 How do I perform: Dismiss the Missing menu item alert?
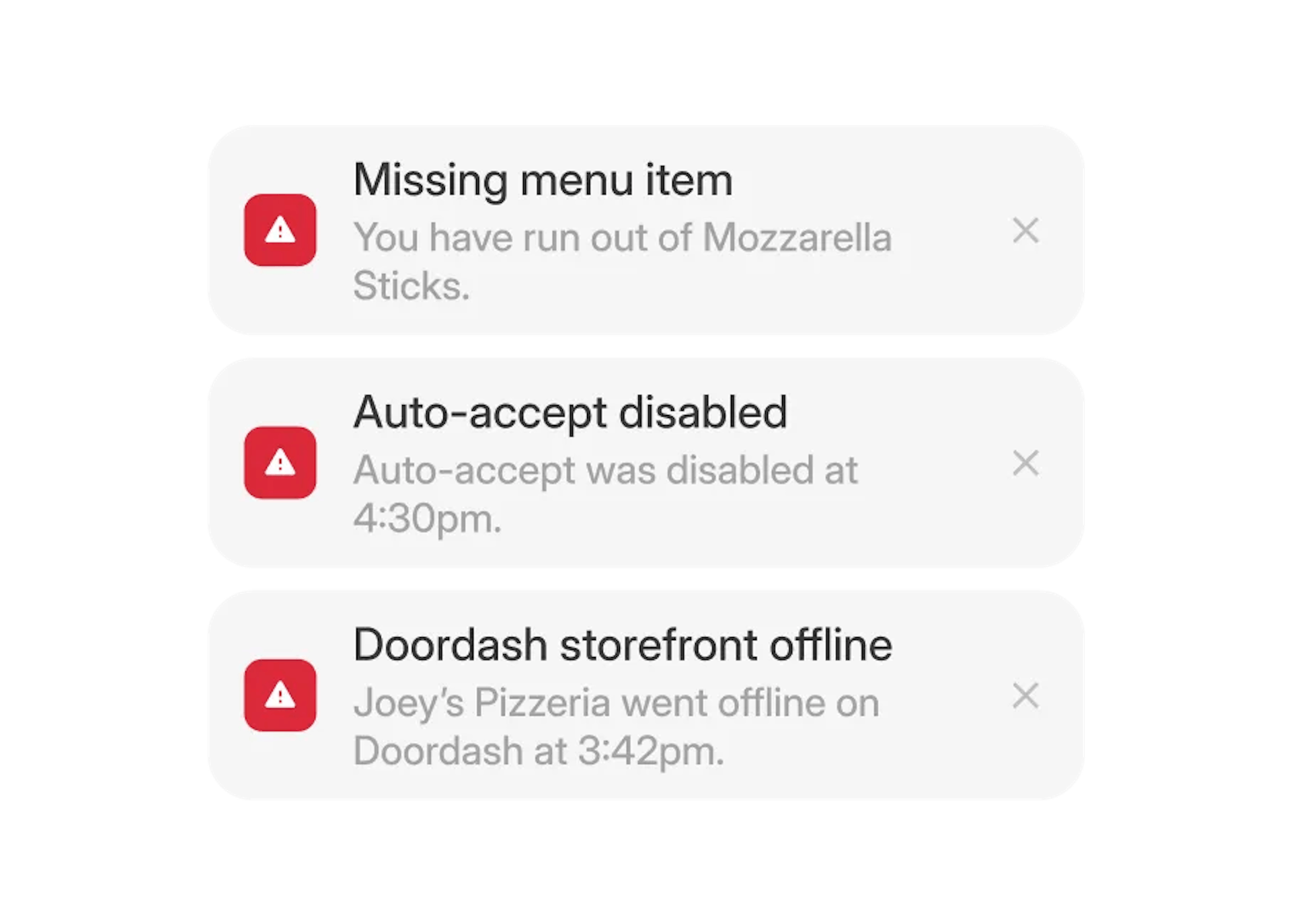pyautogui.click(x=1025, y=231)
